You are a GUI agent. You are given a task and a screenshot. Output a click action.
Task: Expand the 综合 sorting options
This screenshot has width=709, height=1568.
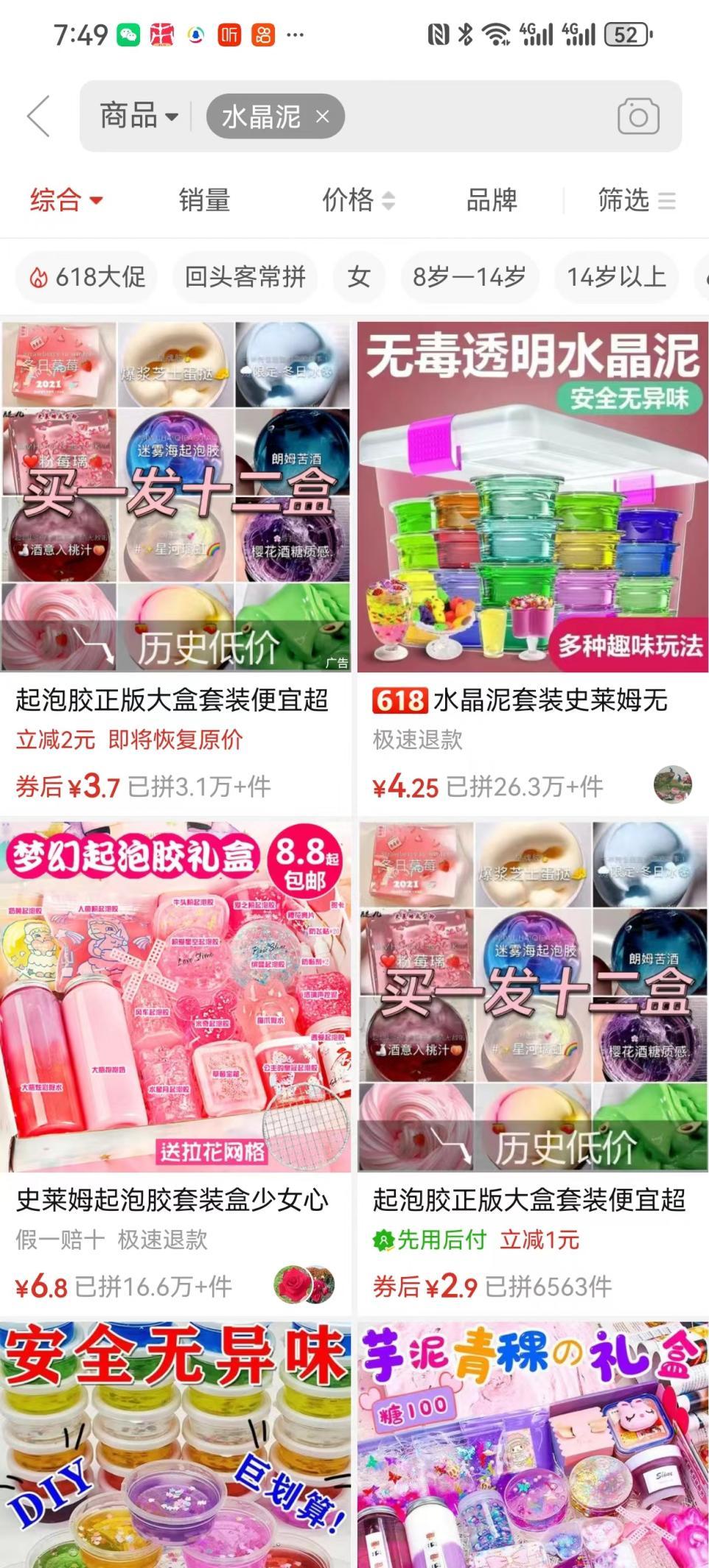tap(66, 200)
